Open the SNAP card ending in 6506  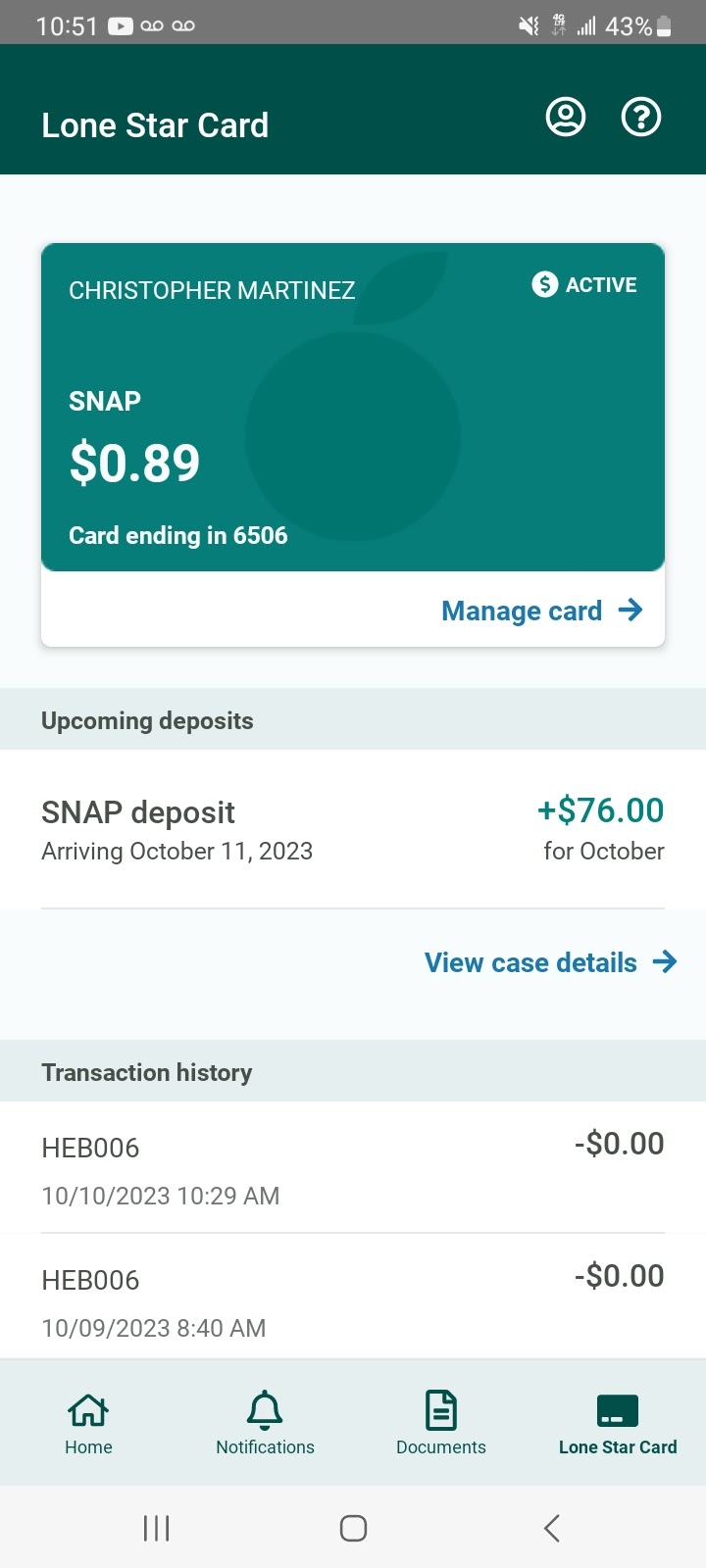click(353, 407)
